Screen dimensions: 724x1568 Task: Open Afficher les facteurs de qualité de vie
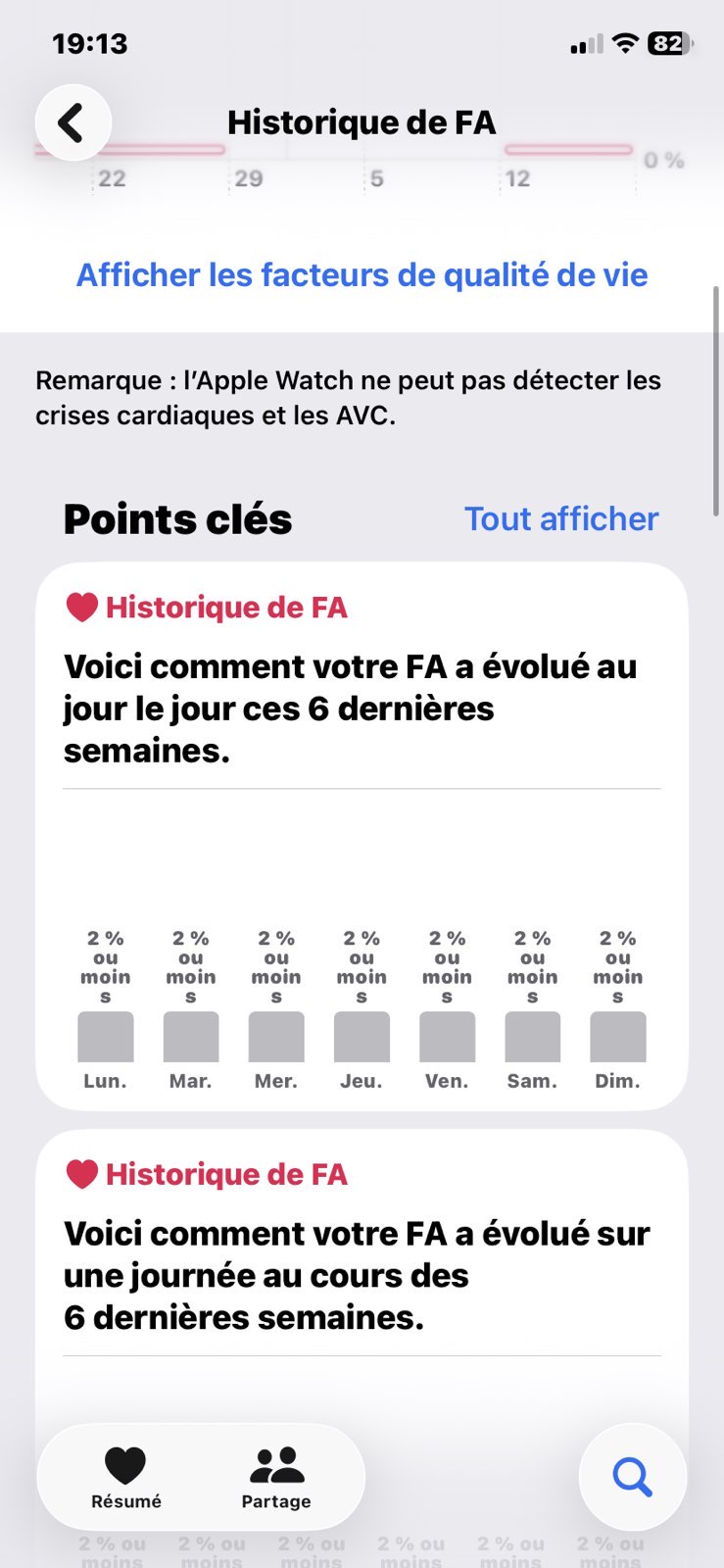(362, 275)
